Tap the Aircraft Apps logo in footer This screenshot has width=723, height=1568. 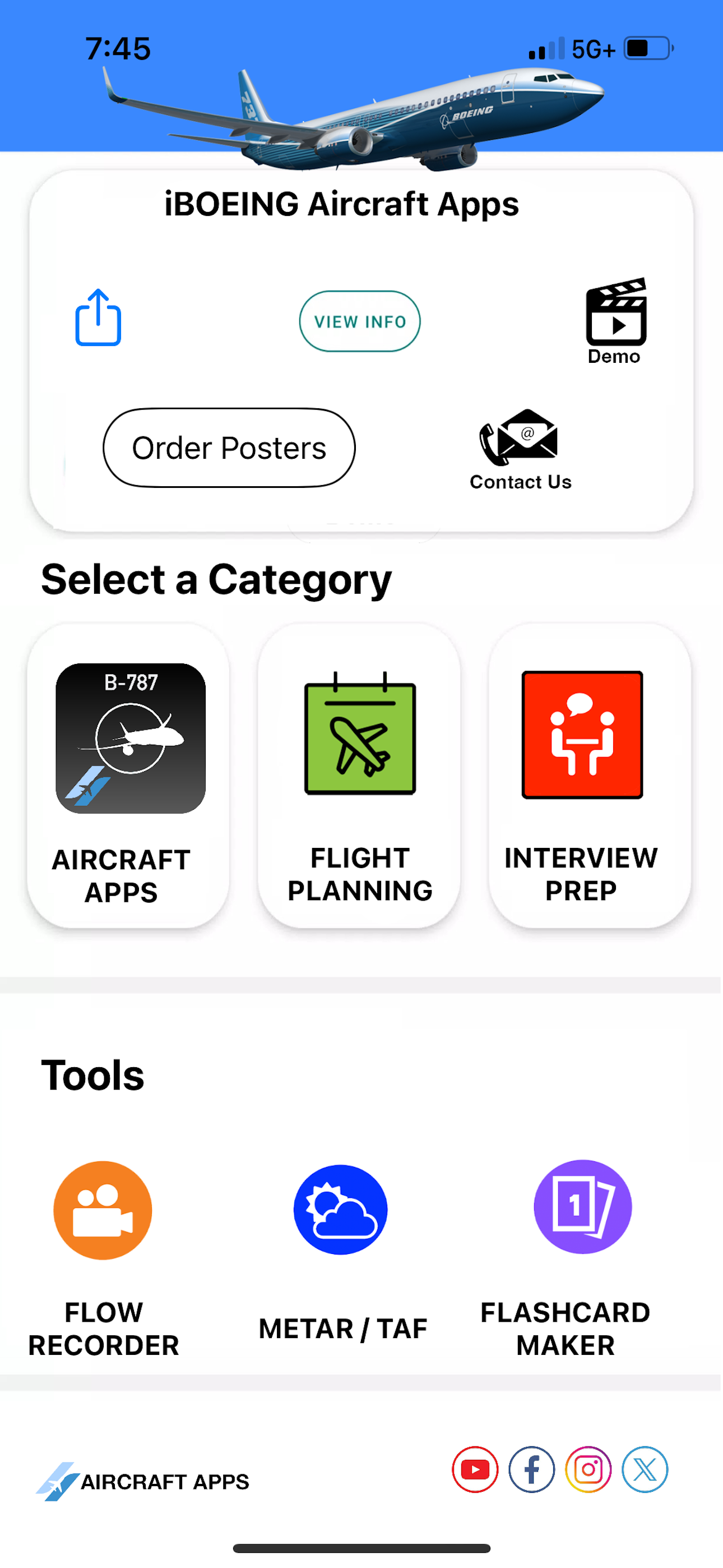coord(143,1482)
